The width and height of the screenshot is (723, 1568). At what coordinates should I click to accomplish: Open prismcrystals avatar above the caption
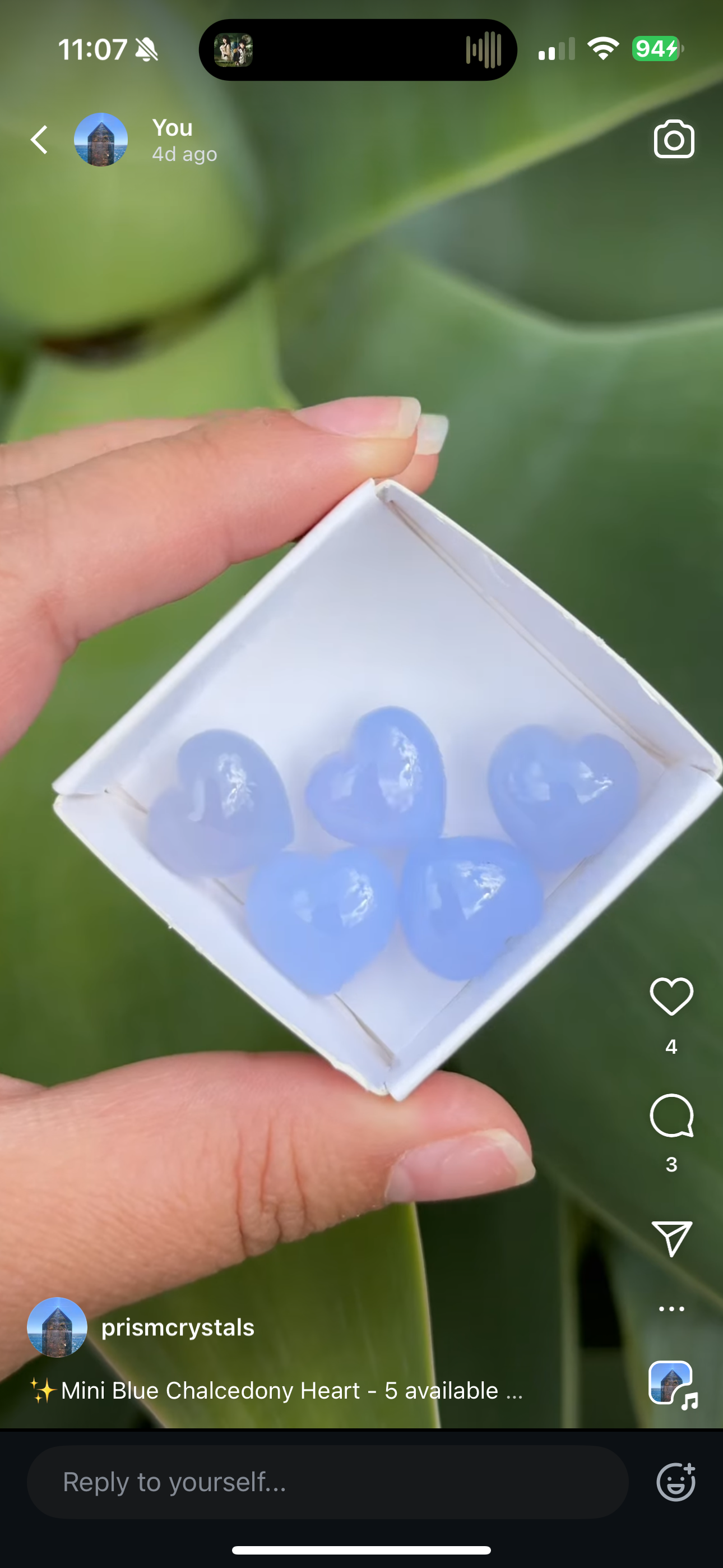57,1327
